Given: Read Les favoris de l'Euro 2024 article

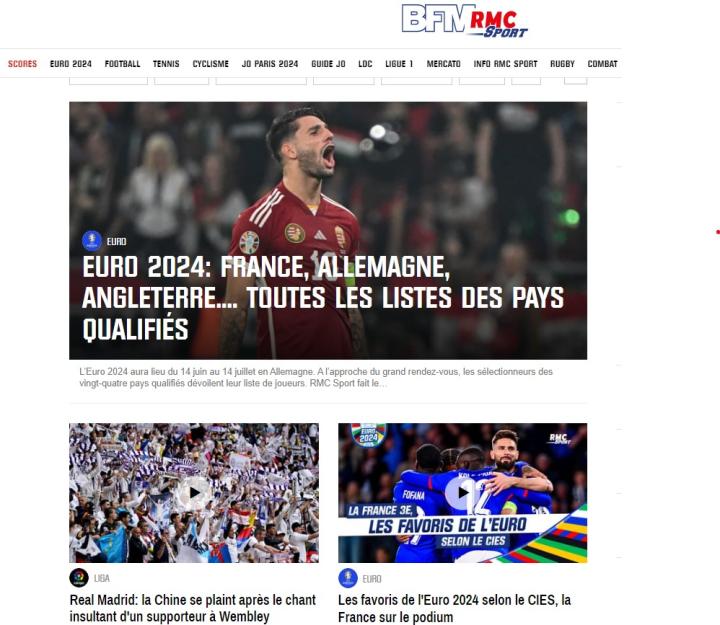Looking at the screenshot, I should [x=454, y=608].
